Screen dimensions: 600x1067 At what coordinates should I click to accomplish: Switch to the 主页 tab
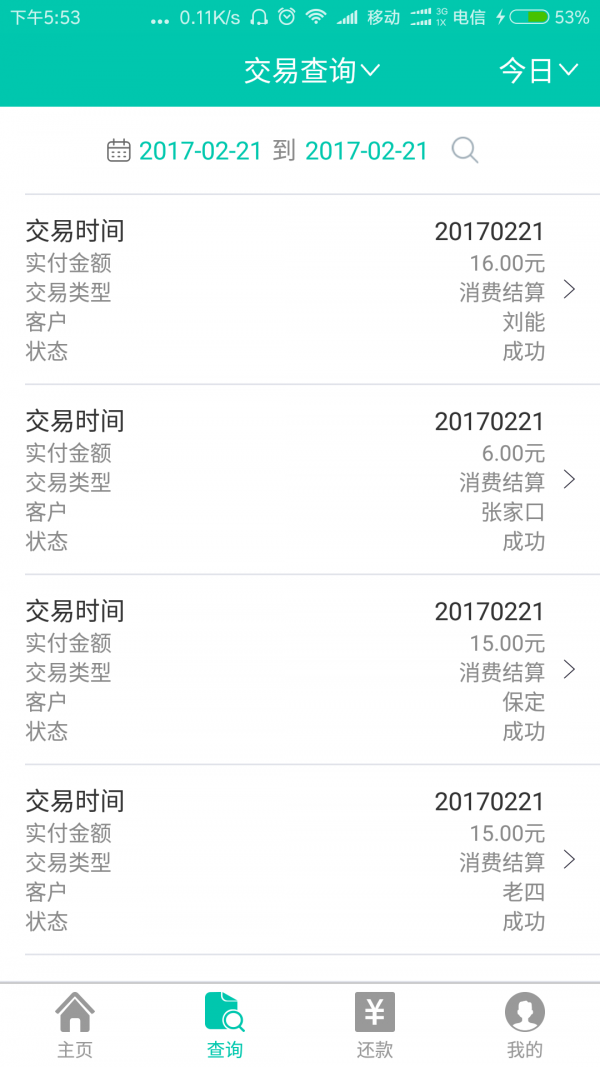(75, 1025)
